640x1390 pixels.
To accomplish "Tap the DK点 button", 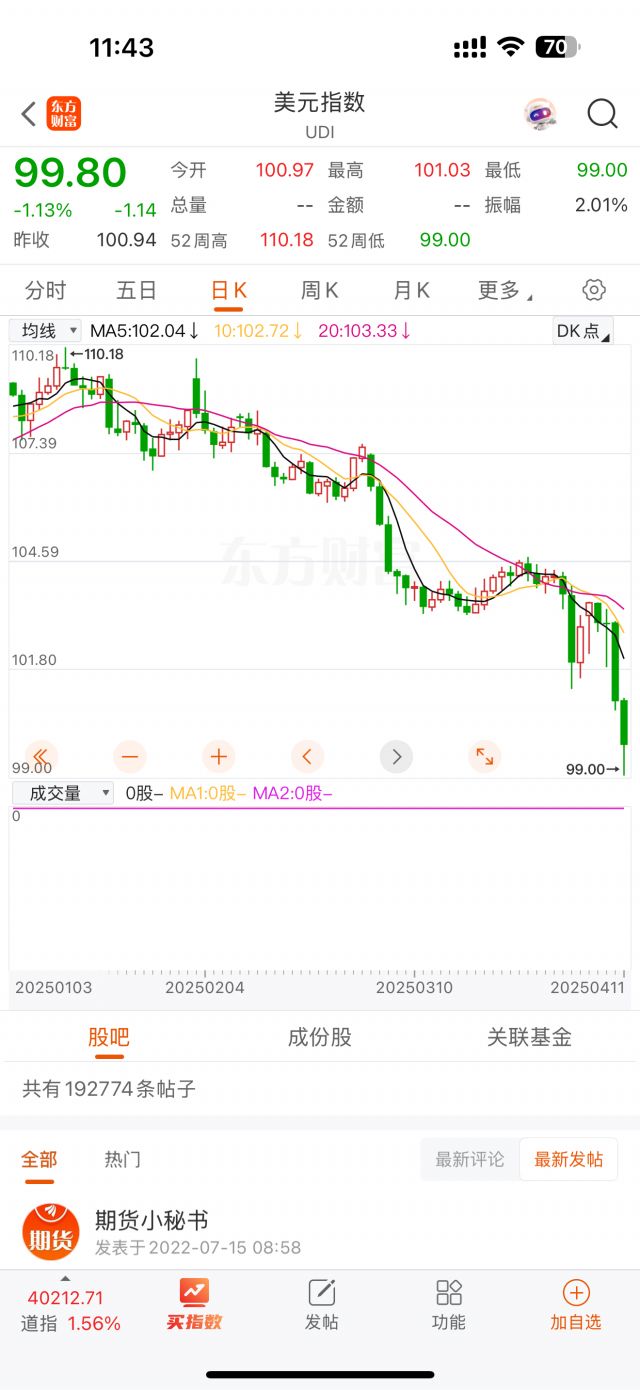I will (583, 331).
